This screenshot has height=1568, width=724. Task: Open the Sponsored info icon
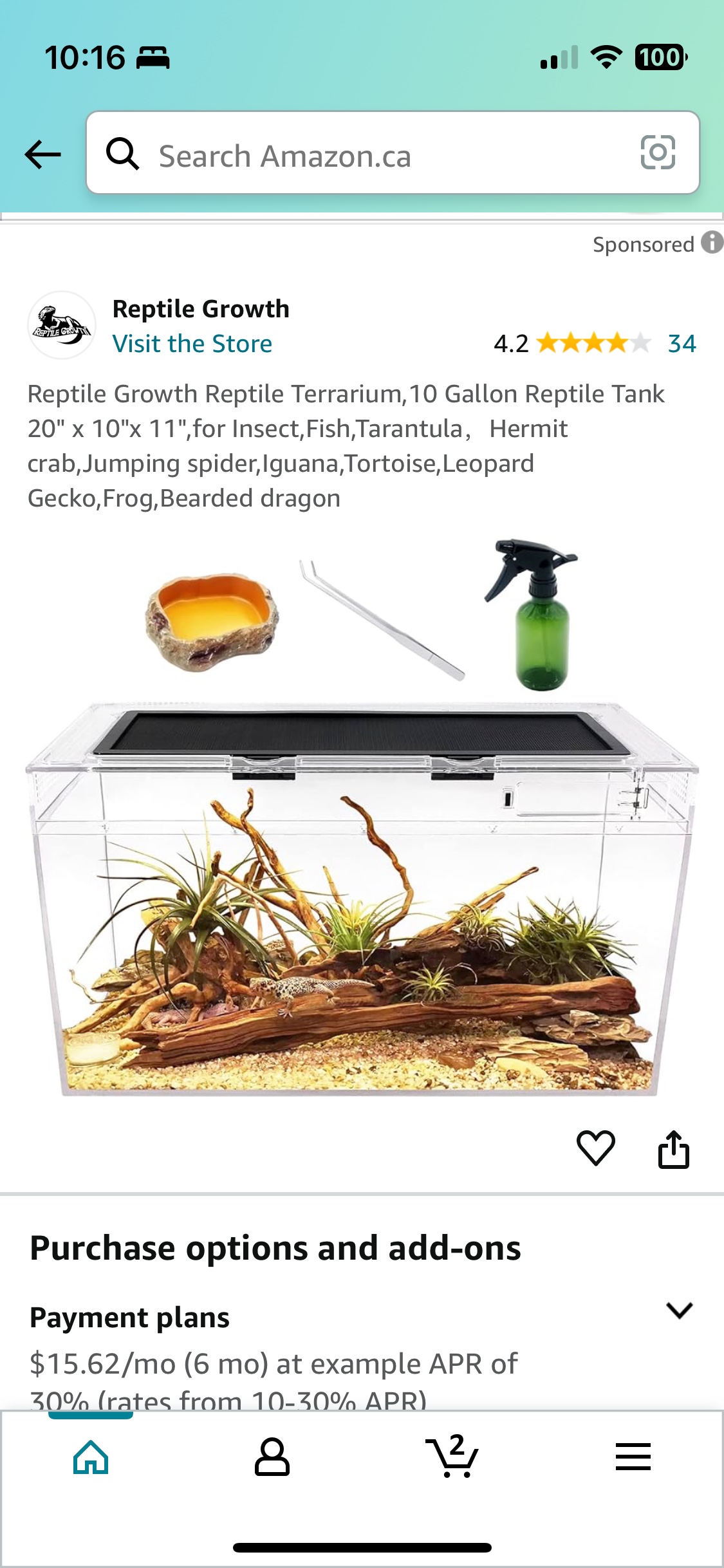711,243
